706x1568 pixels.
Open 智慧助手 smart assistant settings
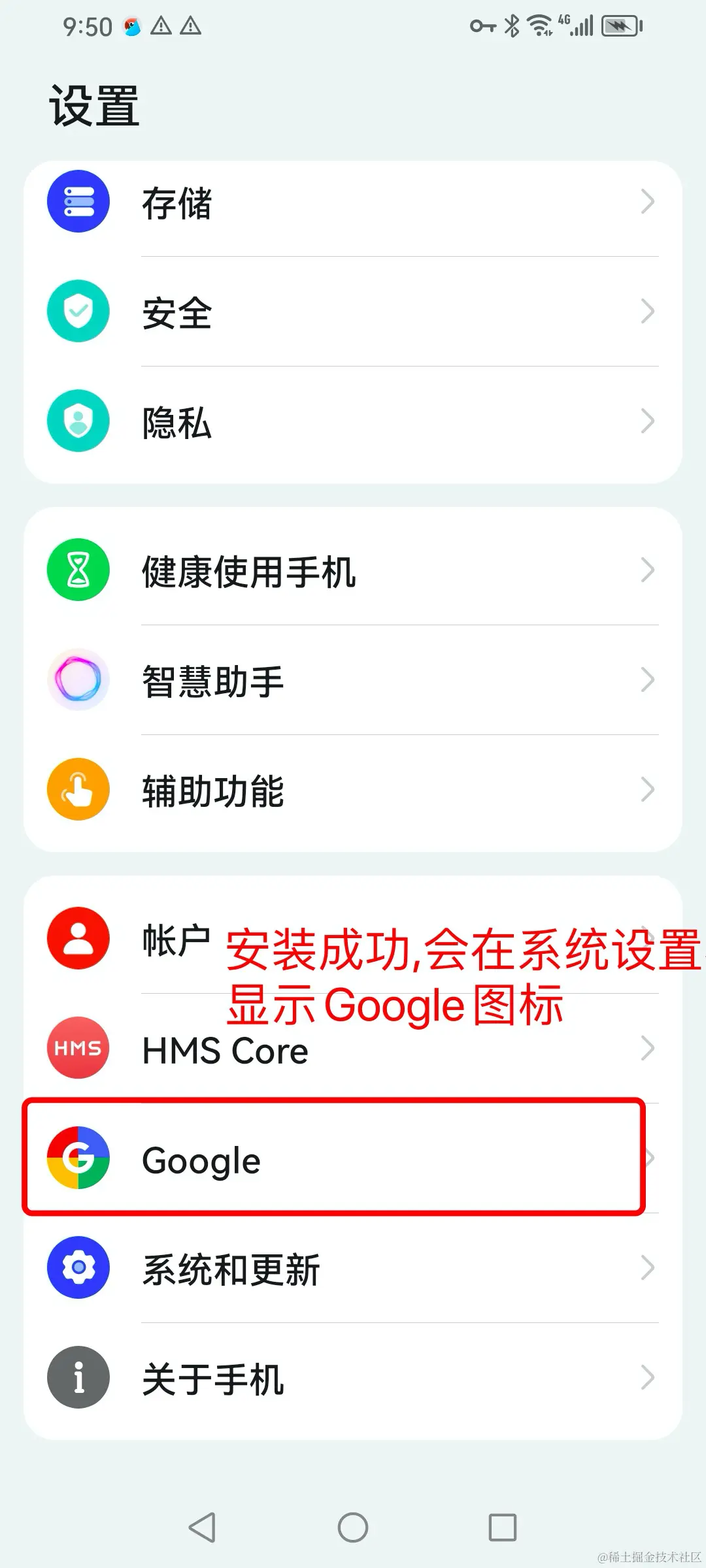tap(353, 680)
